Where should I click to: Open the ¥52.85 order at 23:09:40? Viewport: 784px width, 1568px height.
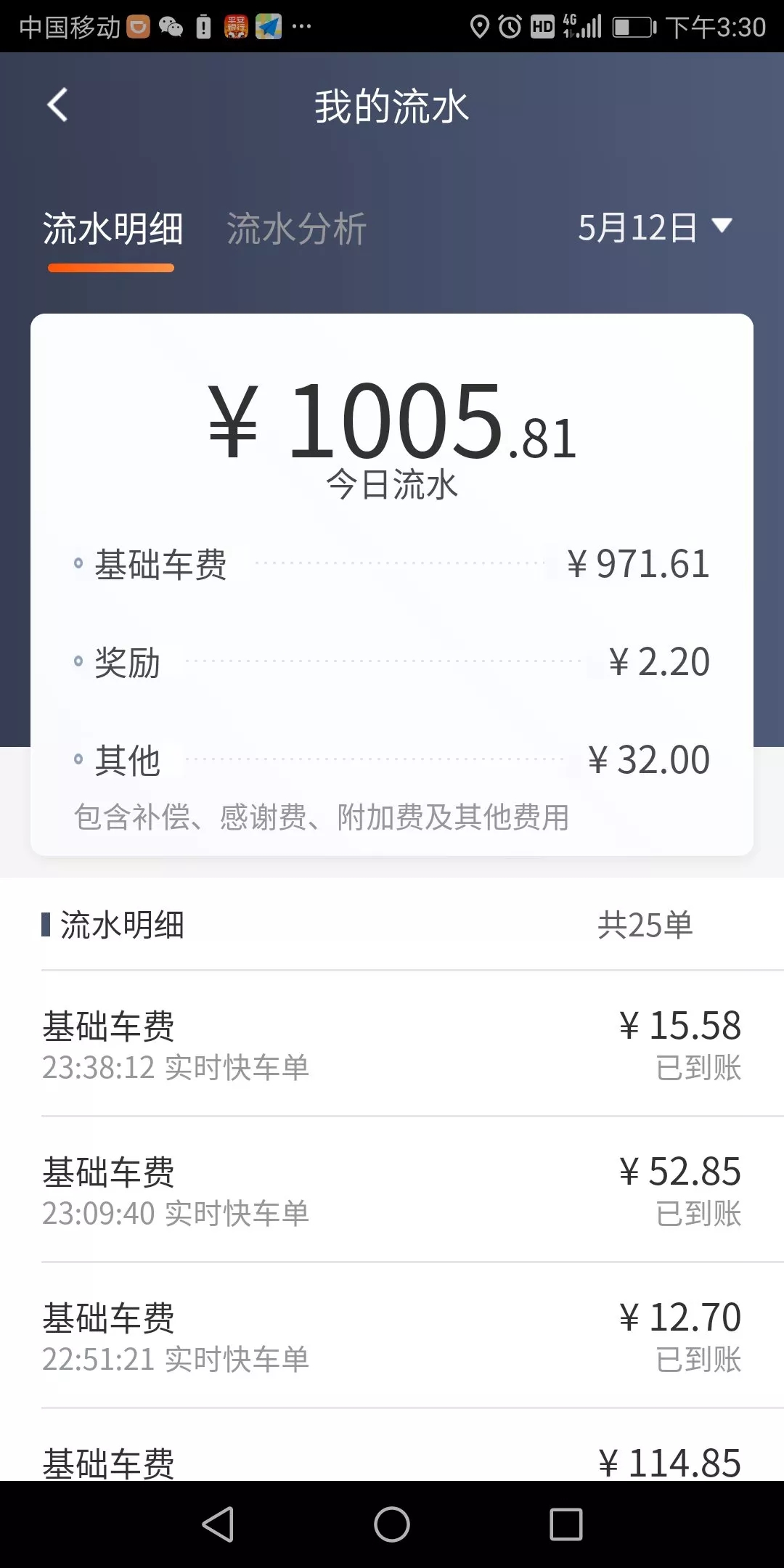pyautogui.click(x=392, y=1190)
